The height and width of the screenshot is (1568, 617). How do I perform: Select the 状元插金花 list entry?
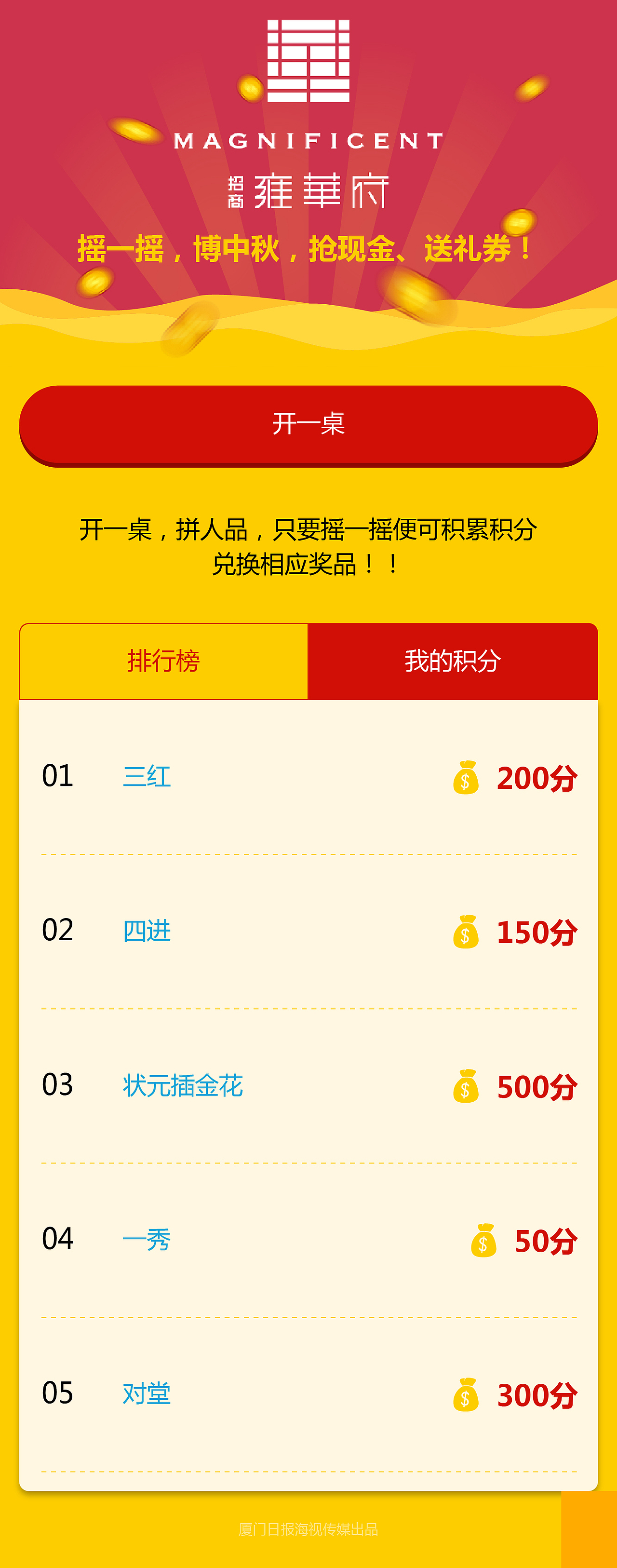pos(183,1085)
